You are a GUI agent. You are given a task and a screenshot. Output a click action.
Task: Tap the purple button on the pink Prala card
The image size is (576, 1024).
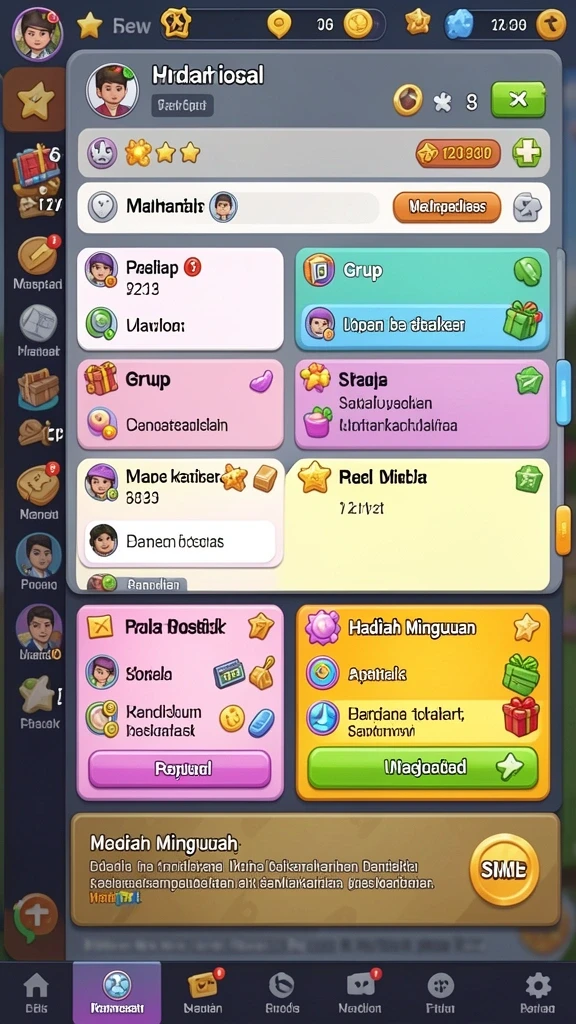pyautogui.click(x=180, y=769)
